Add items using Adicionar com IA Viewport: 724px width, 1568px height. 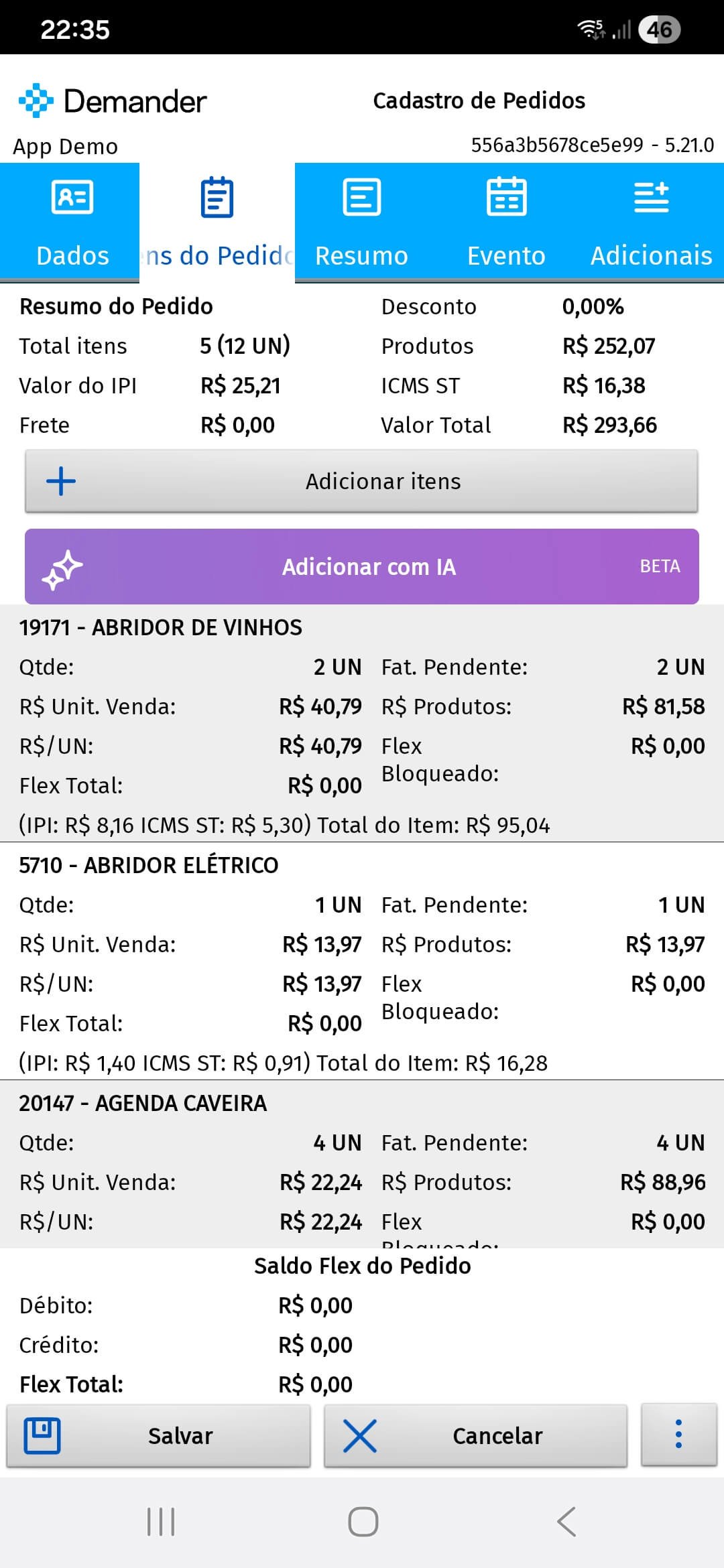pyautogui.click(x=361, y=566)
